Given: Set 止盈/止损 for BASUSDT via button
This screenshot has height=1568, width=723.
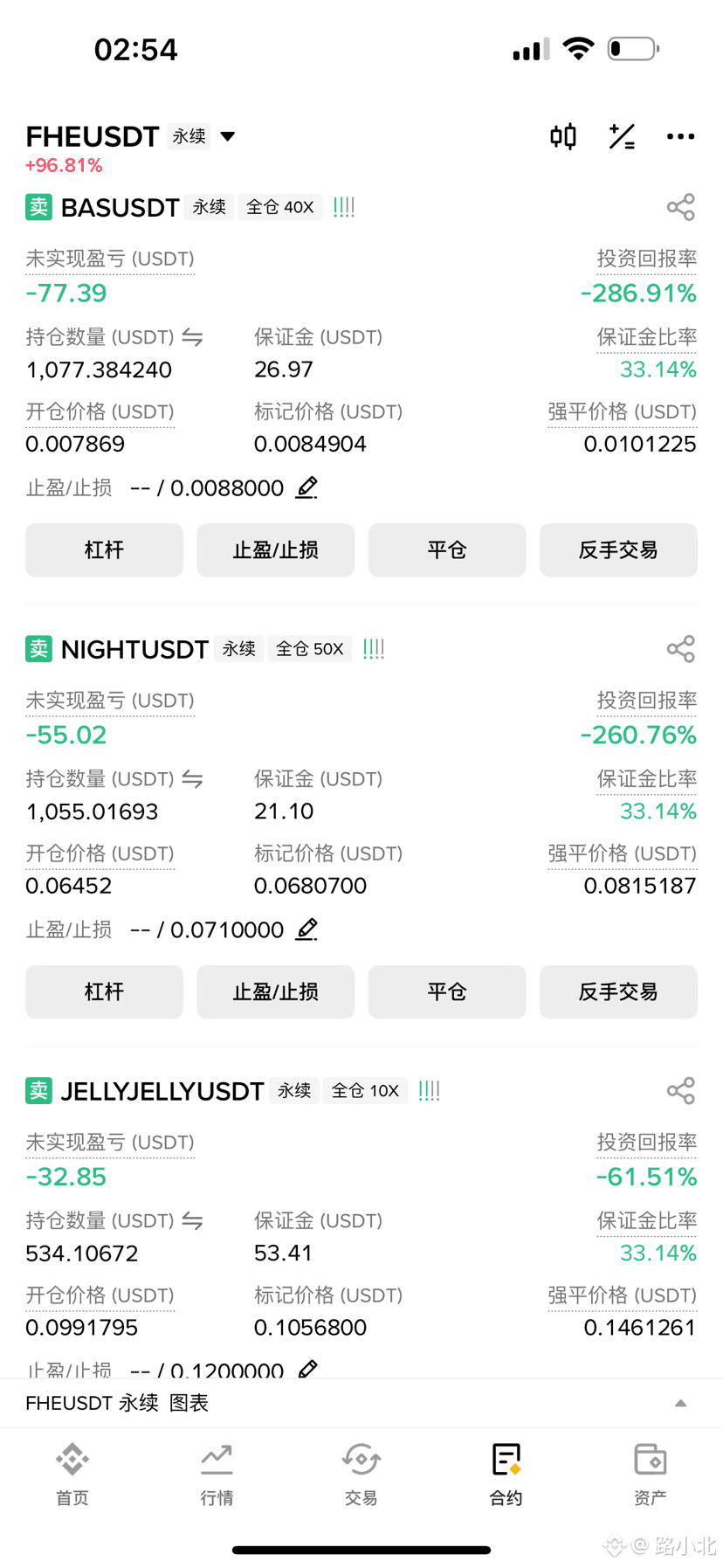Looking at the screenshot, I should point(275,550).
